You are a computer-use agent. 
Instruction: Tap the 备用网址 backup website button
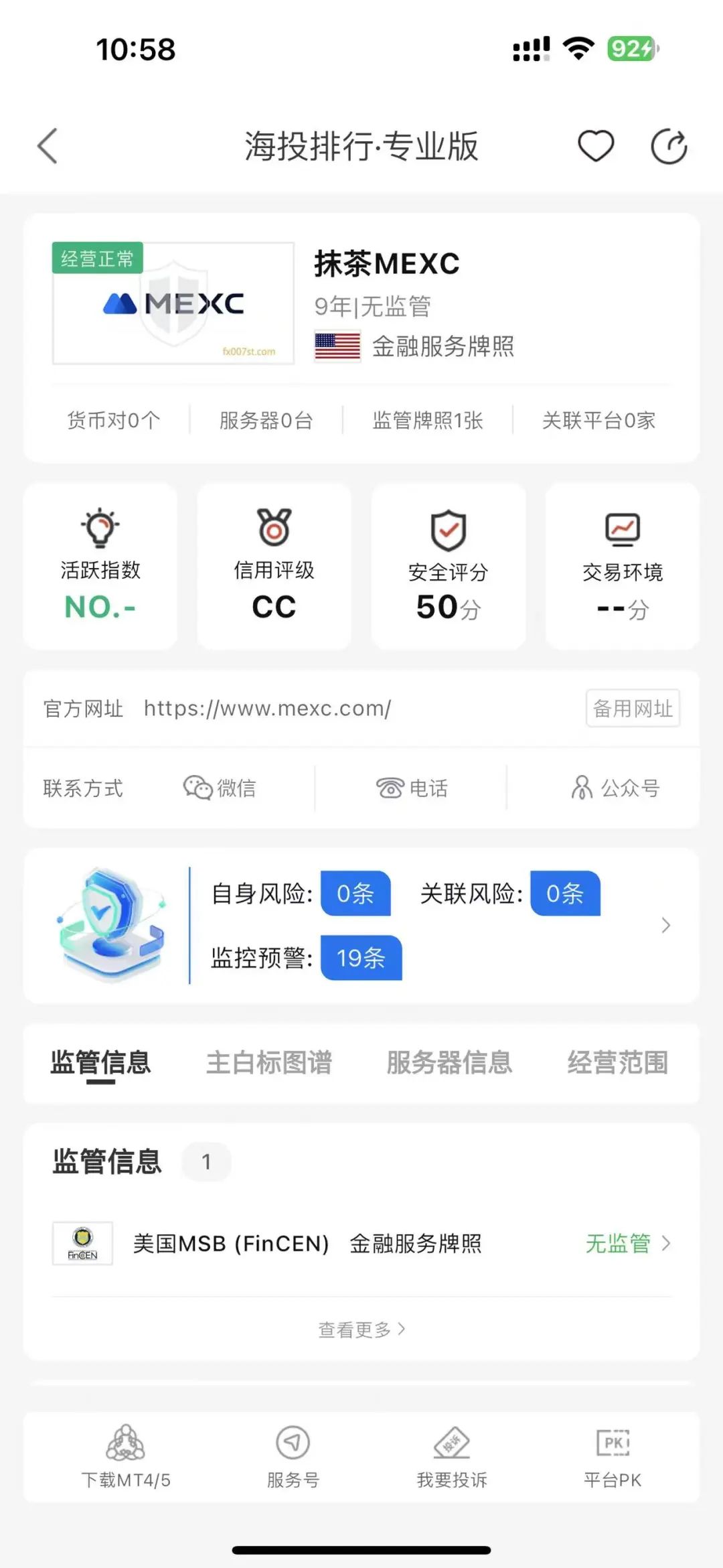tap(632, 709)
